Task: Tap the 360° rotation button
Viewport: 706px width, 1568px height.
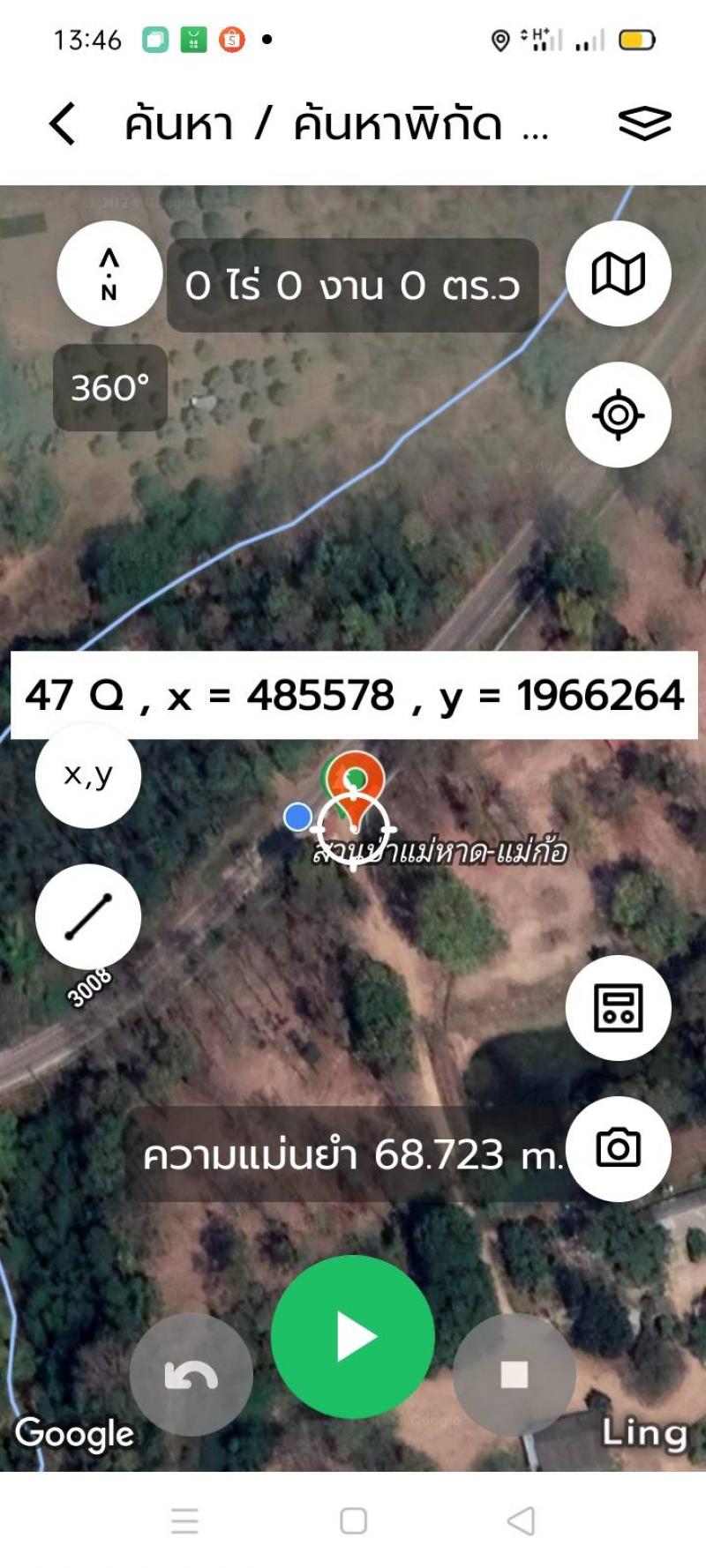Action: tap(110, 388)
